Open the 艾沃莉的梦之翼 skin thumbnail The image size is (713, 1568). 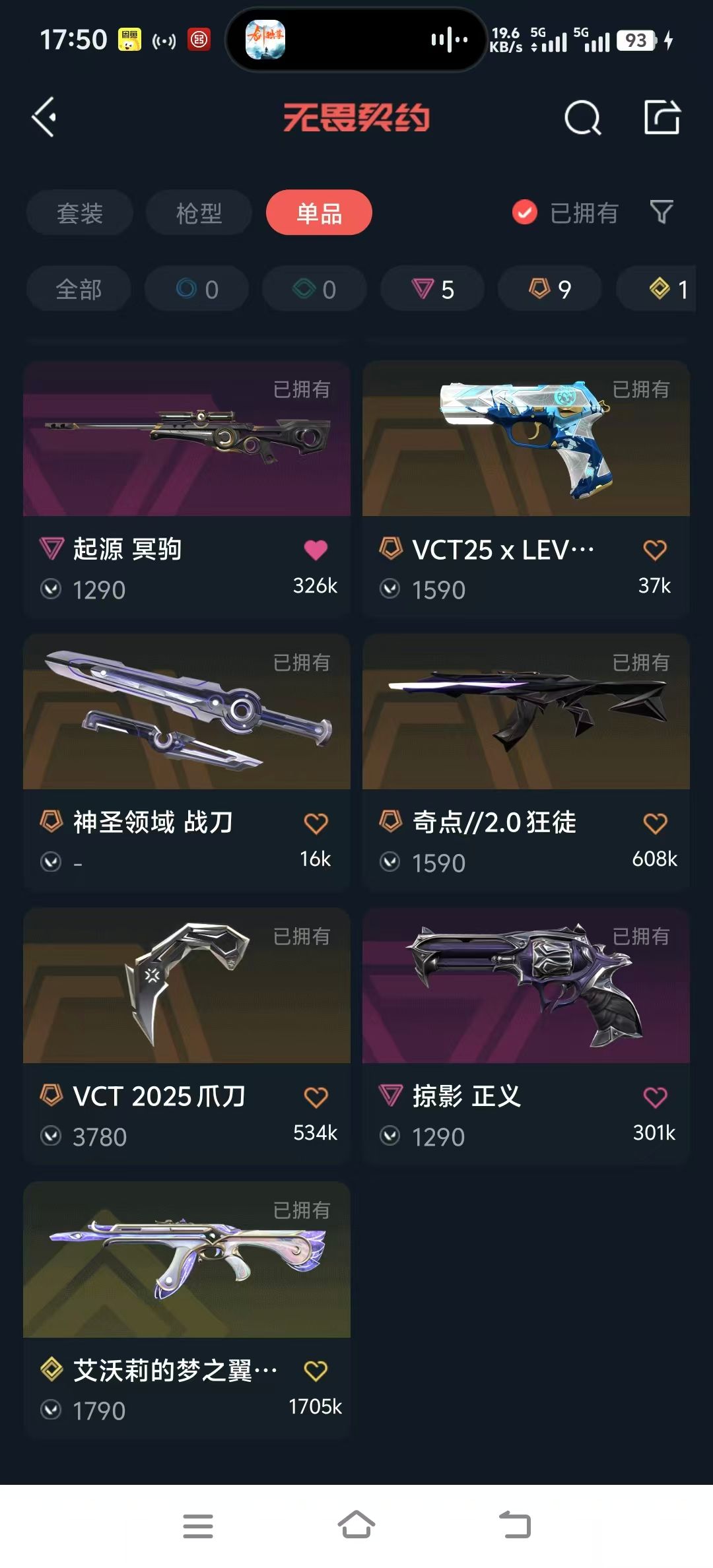tap(186, 1264)
